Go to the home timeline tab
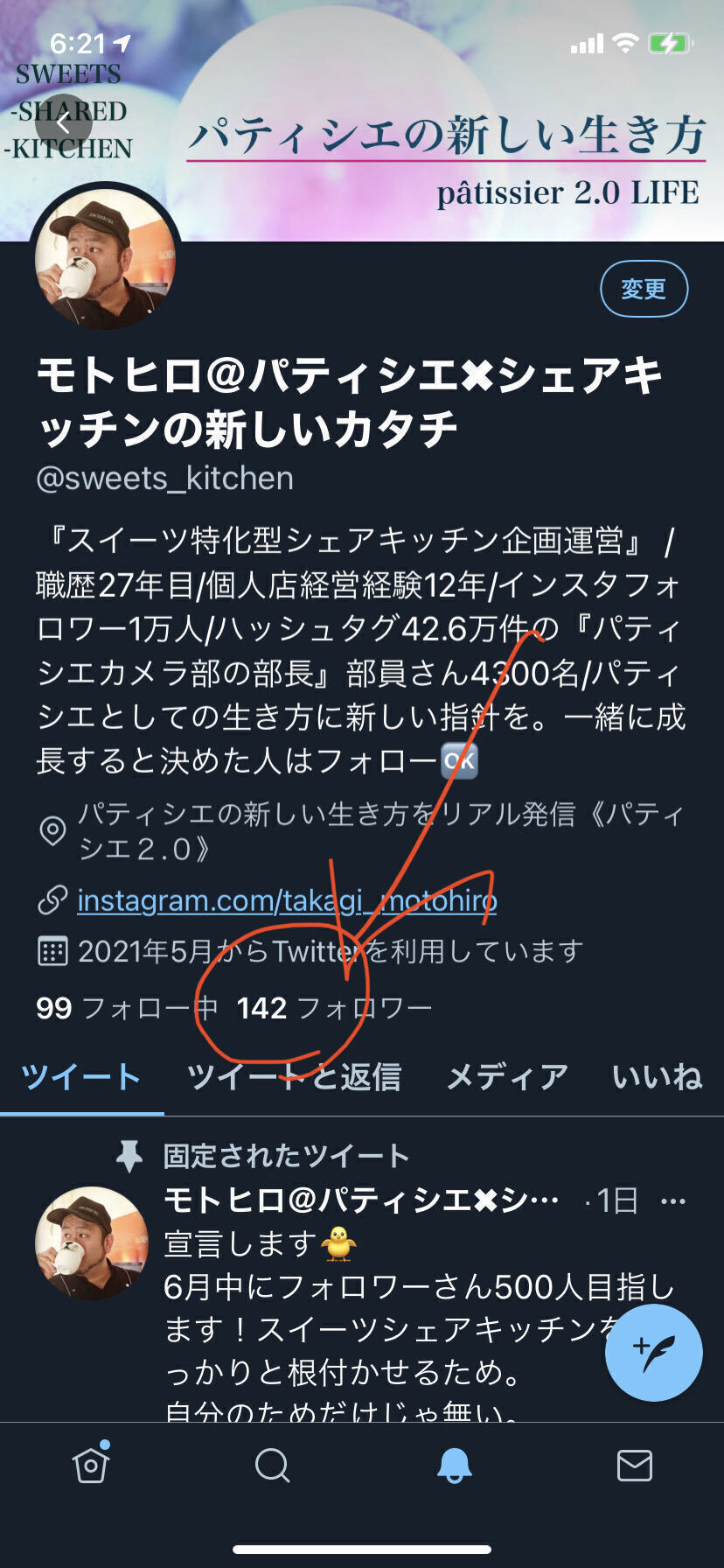 point(91,1465)
